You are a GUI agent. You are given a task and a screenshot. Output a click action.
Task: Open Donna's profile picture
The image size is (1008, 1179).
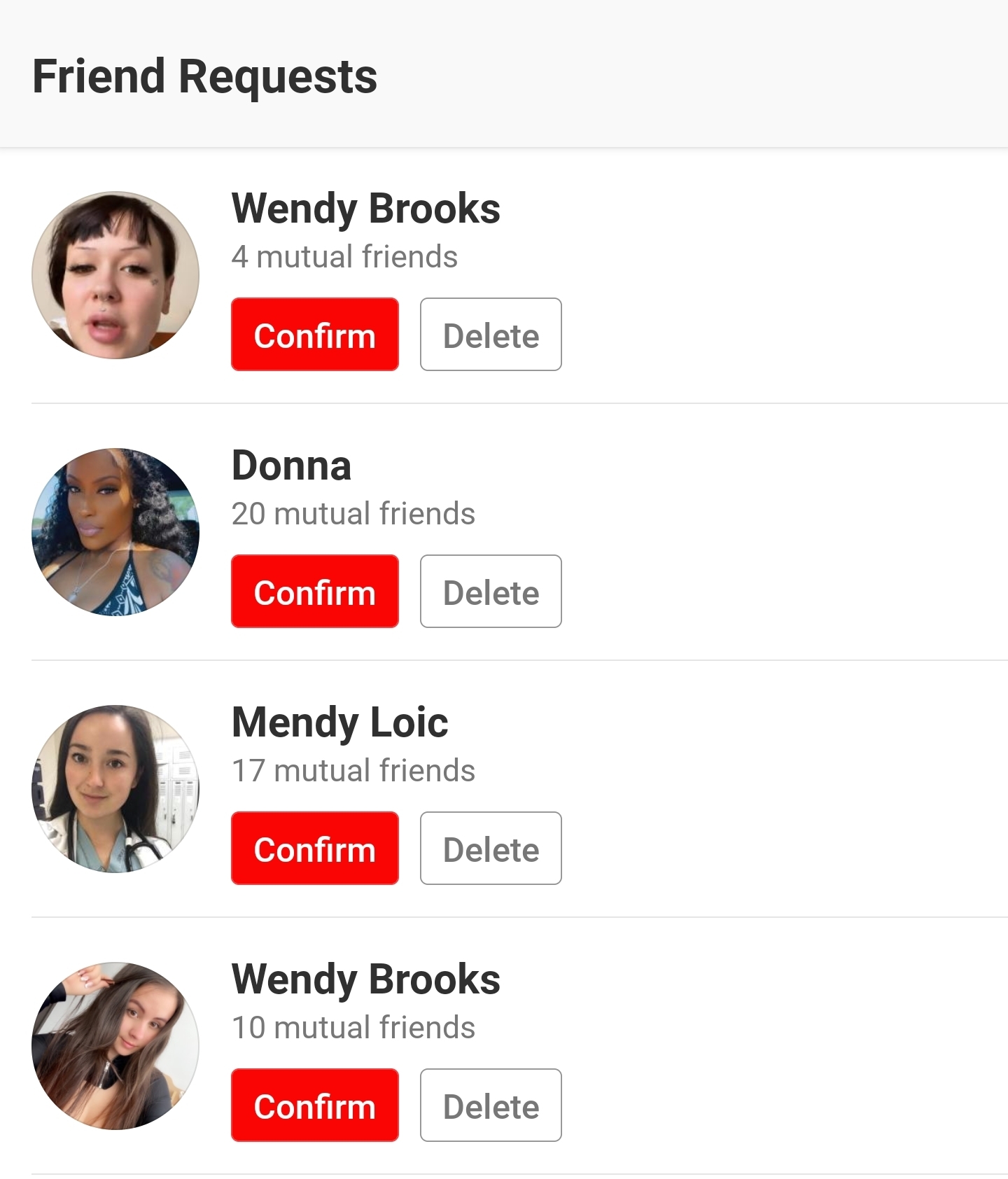pyautogui.click(x=115, y=532)
